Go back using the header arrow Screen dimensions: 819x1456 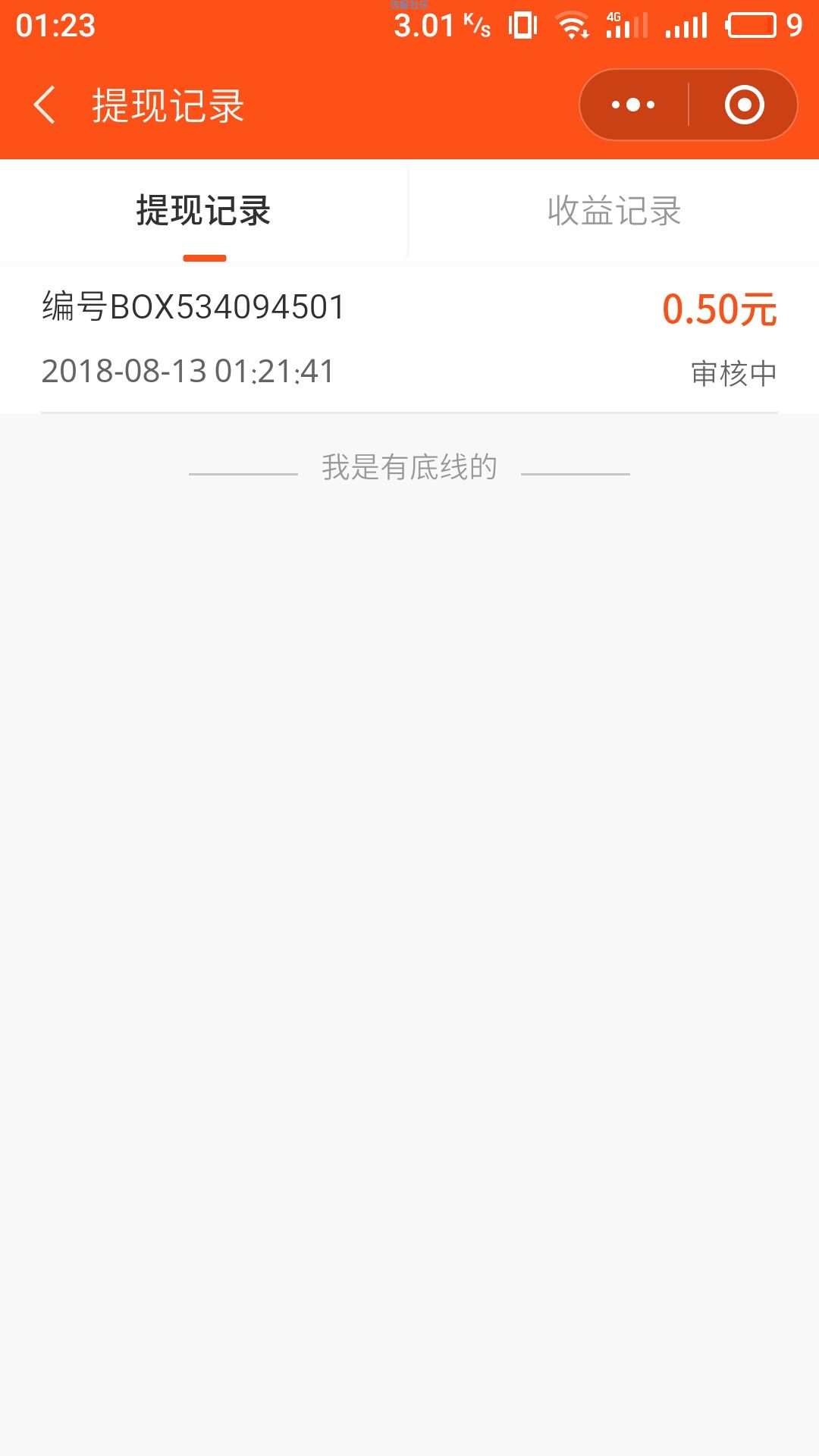45,105
